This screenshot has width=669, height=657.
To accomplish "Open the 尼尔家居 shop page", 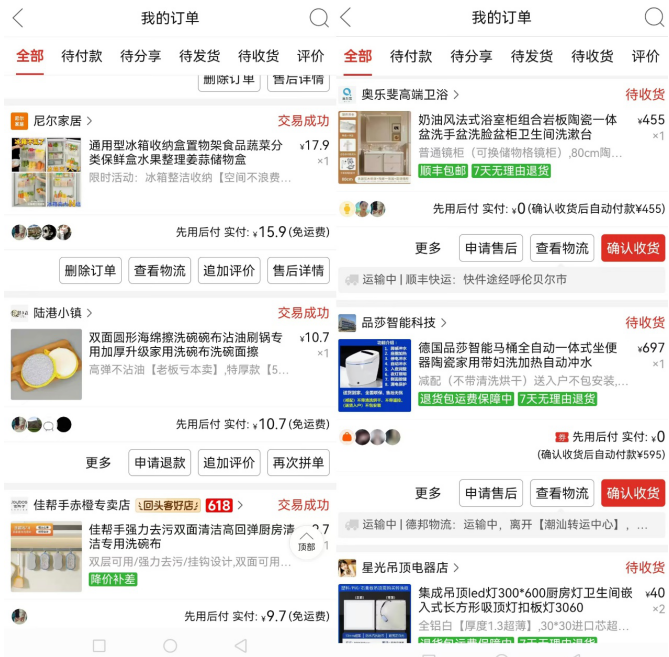I will tap(57, 120).
